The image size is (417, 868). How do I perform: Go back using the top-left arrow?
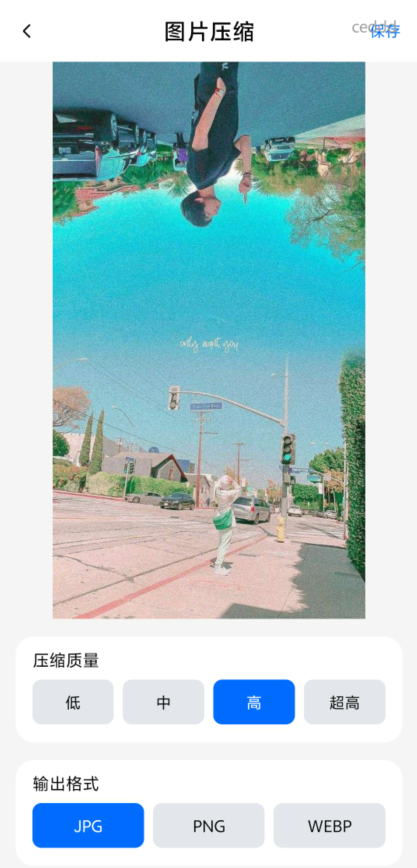[x=27, y=32]
